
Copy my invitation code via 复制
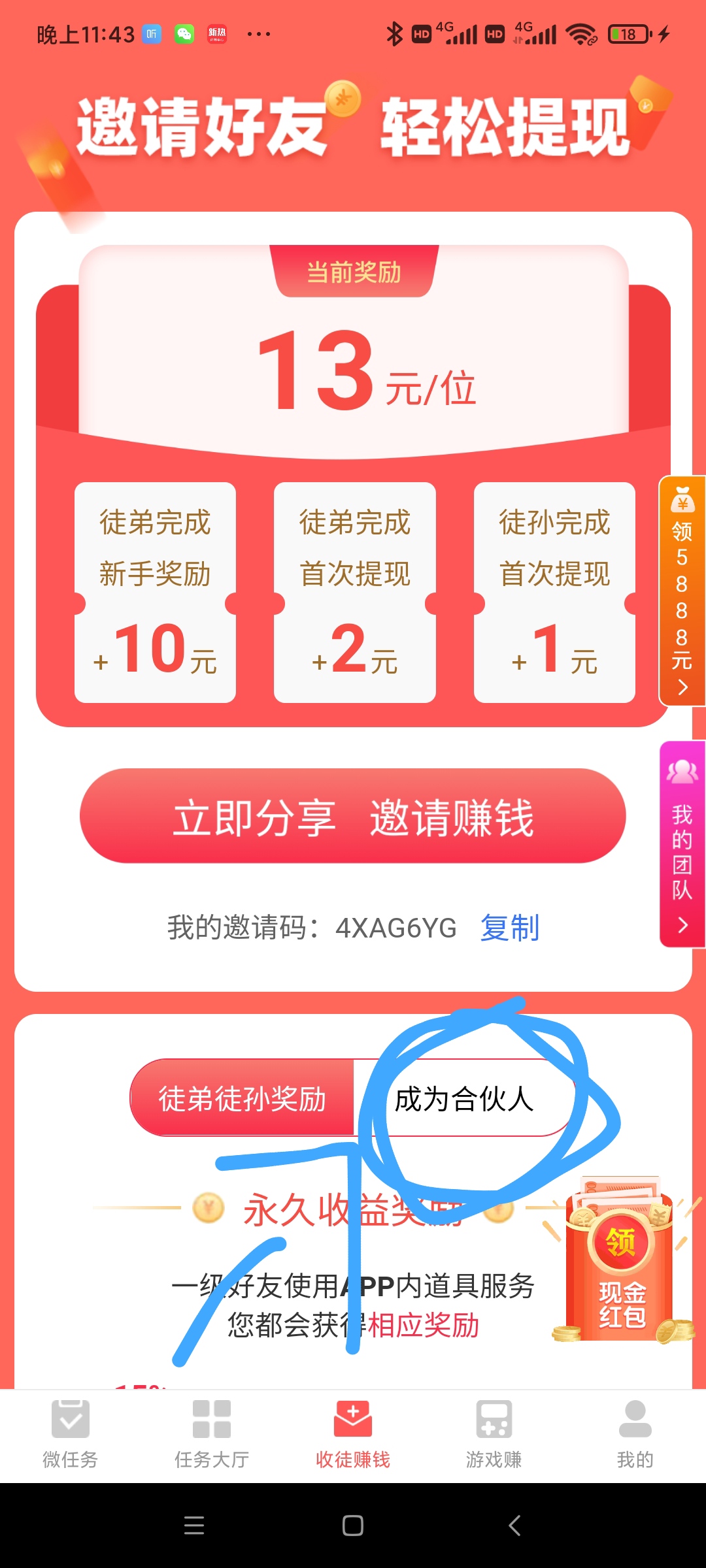[x=510, y=928]
